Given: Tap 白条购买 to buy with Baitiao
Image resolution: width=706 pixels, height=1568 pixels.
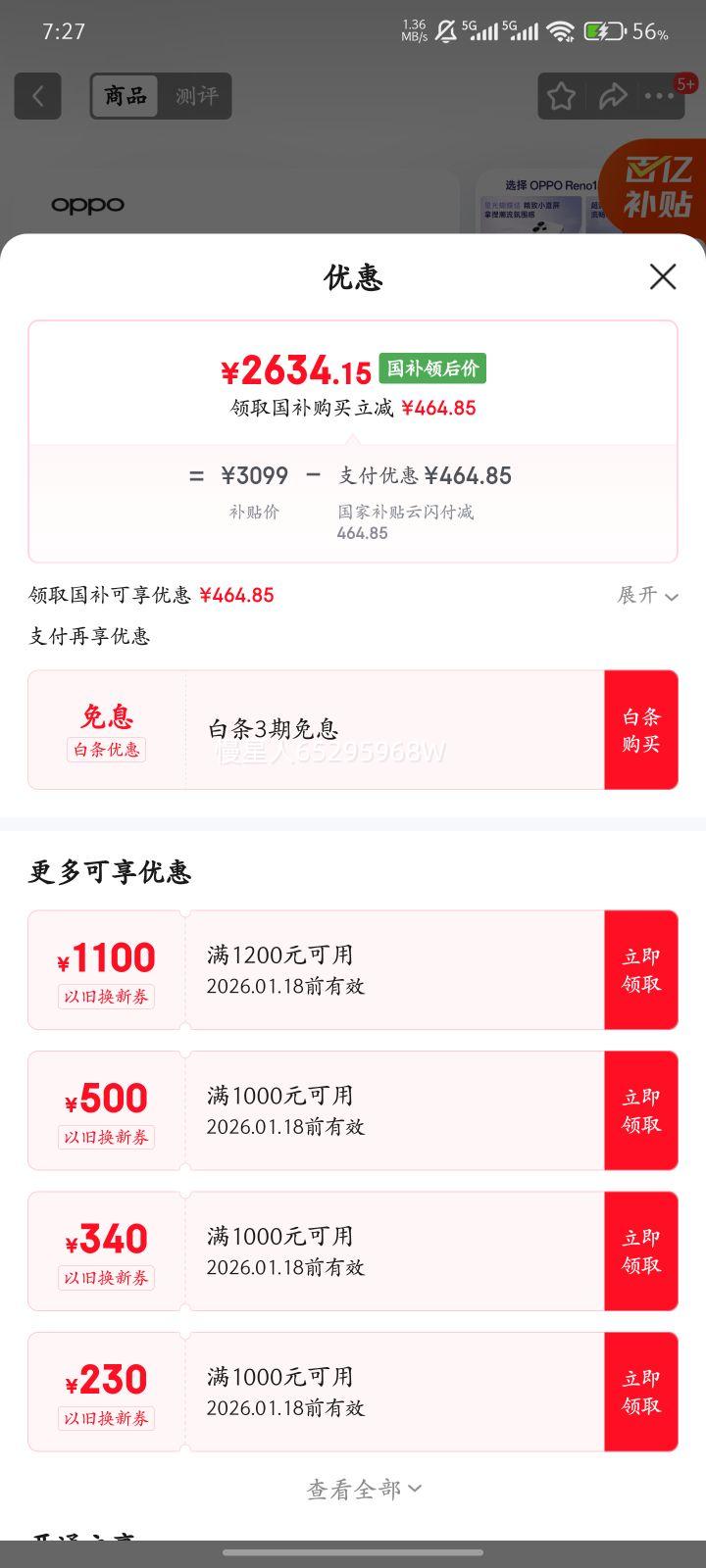Looking at the screenshot, I should pyautogui.click(x=641, y=729).
